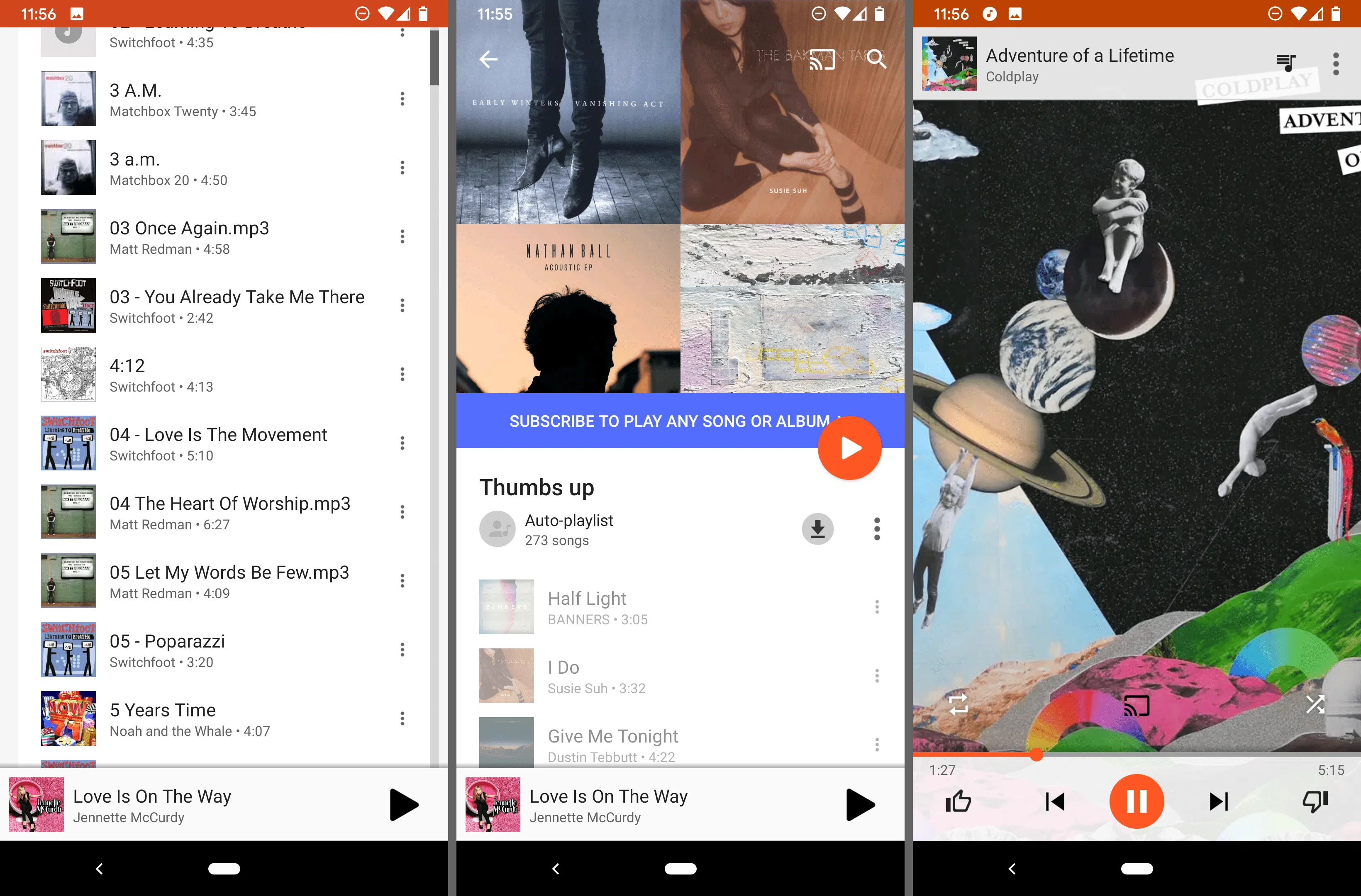The image size is (1361, 896).
Task: Download the Thumbs up auto-playlist
Action: point(817,529)
